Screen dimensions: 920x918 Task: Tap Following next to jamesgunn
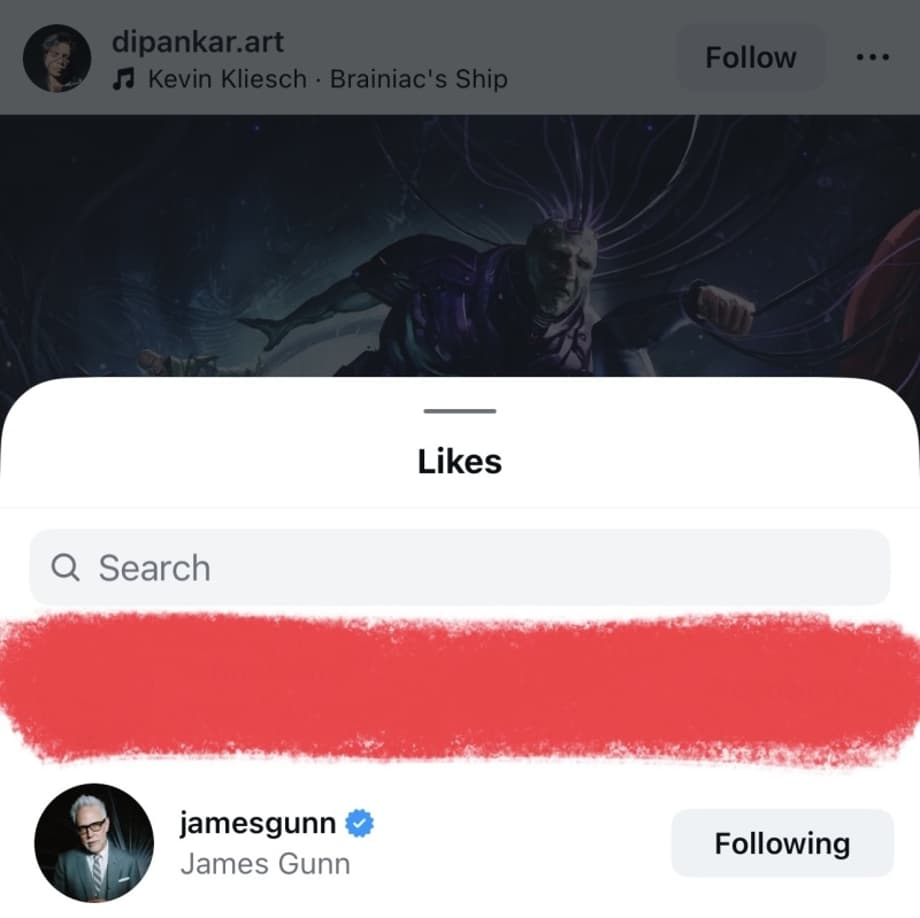coord(781,844)
